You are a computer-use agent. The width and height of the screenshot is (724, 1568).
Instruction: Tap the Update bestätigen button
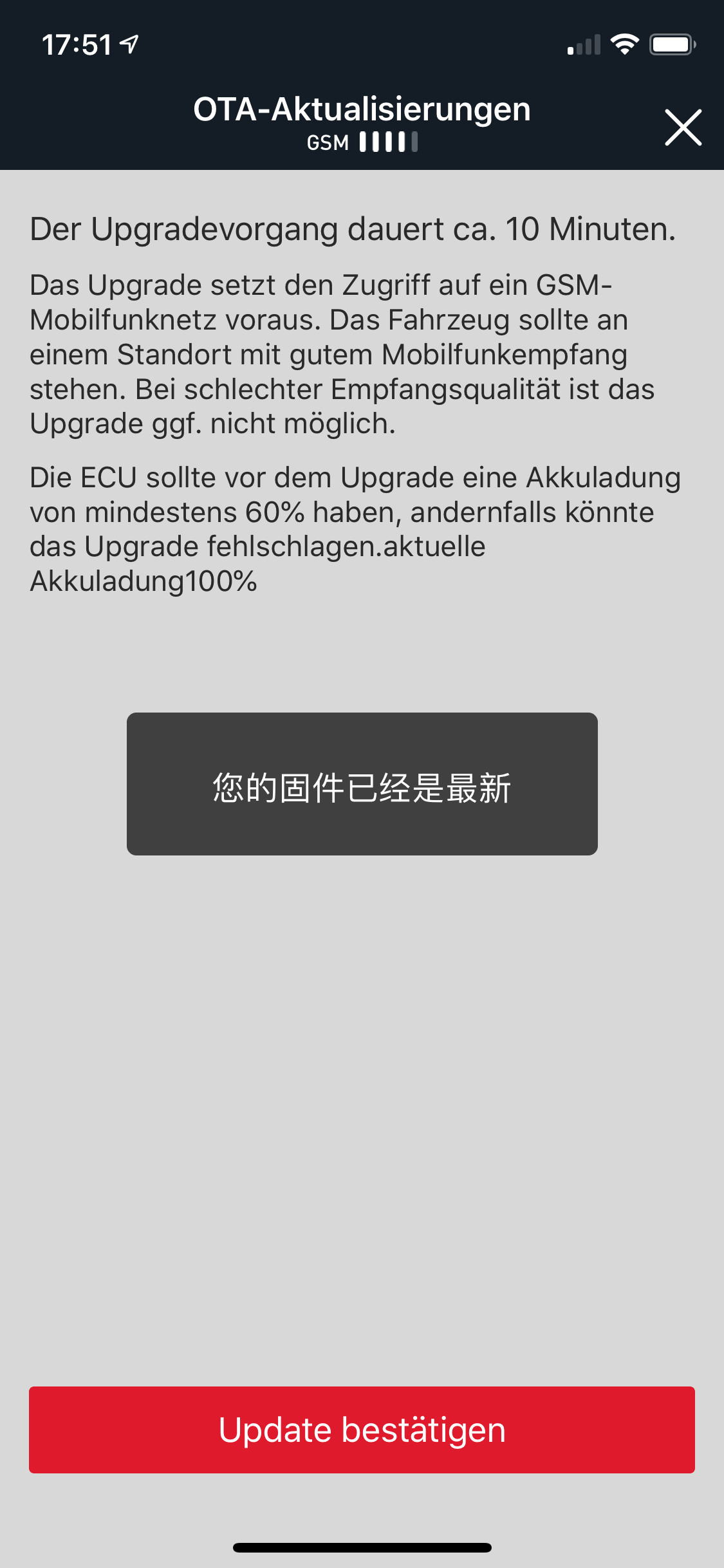click(x=362, y=1430)
